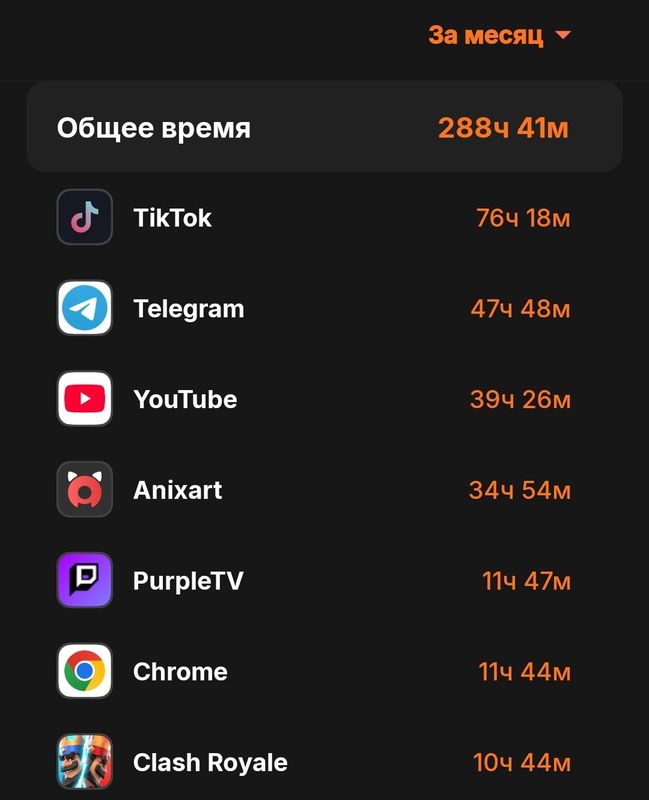
Task: View YouTube usage row
Action: pyautogui.click(x=313, y=399)
